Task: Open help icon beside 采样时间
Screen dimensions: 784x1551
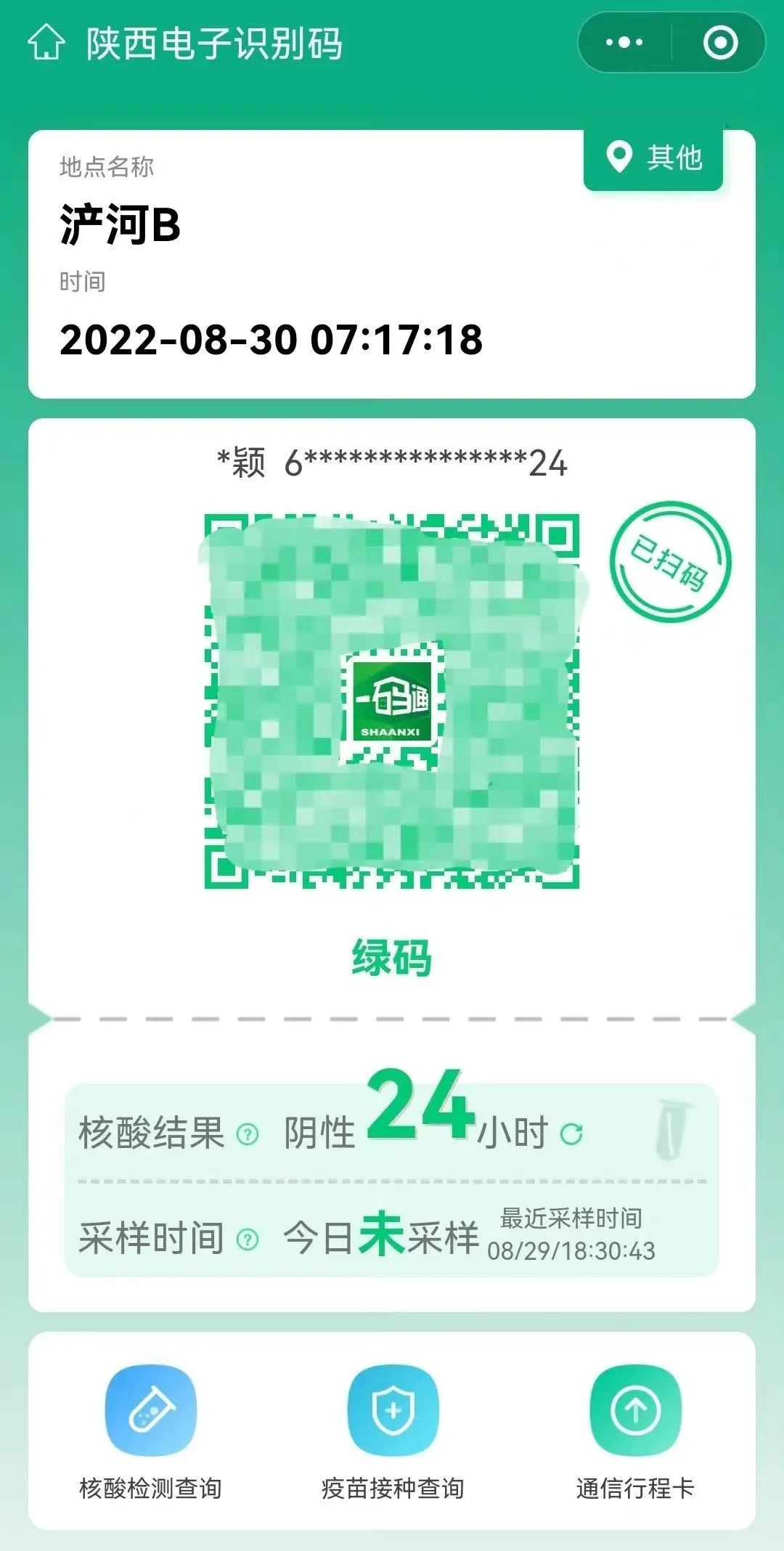Action: (248, 1239)
